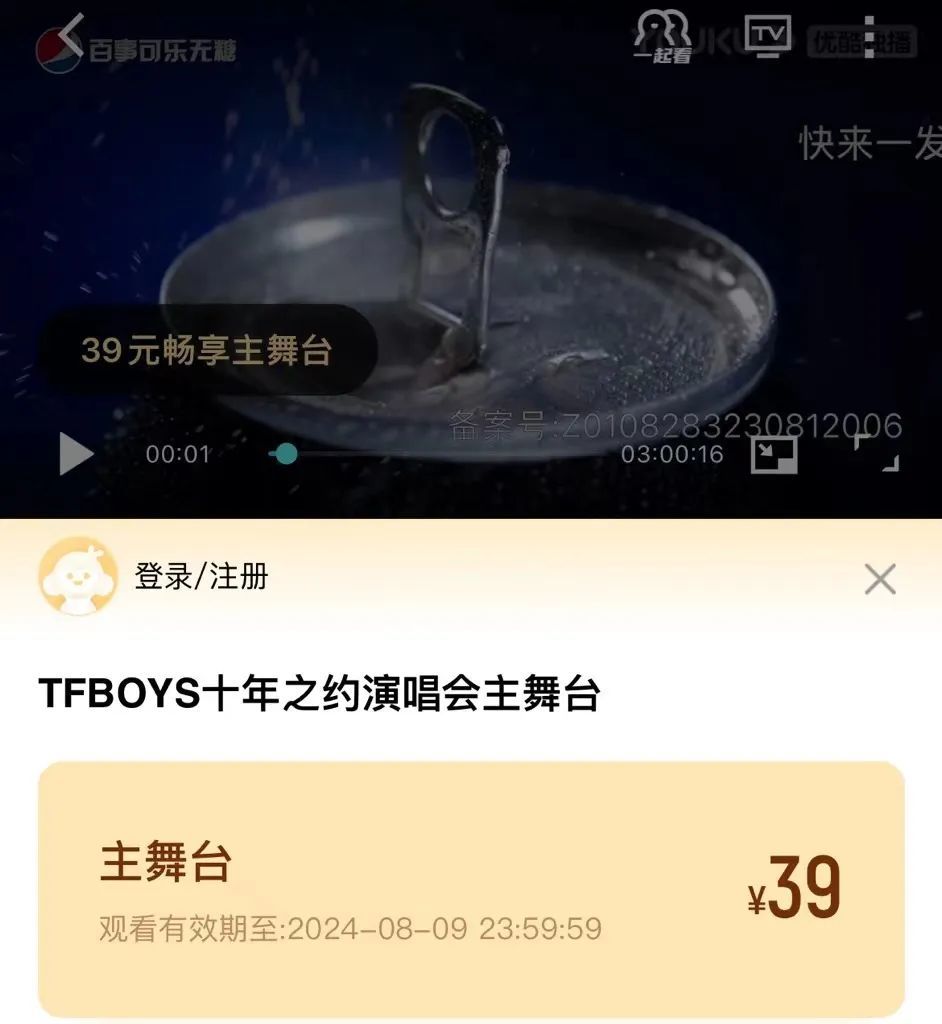Open 登录/注册 to sign in
942x1024 pixels.
pos(201,577)
